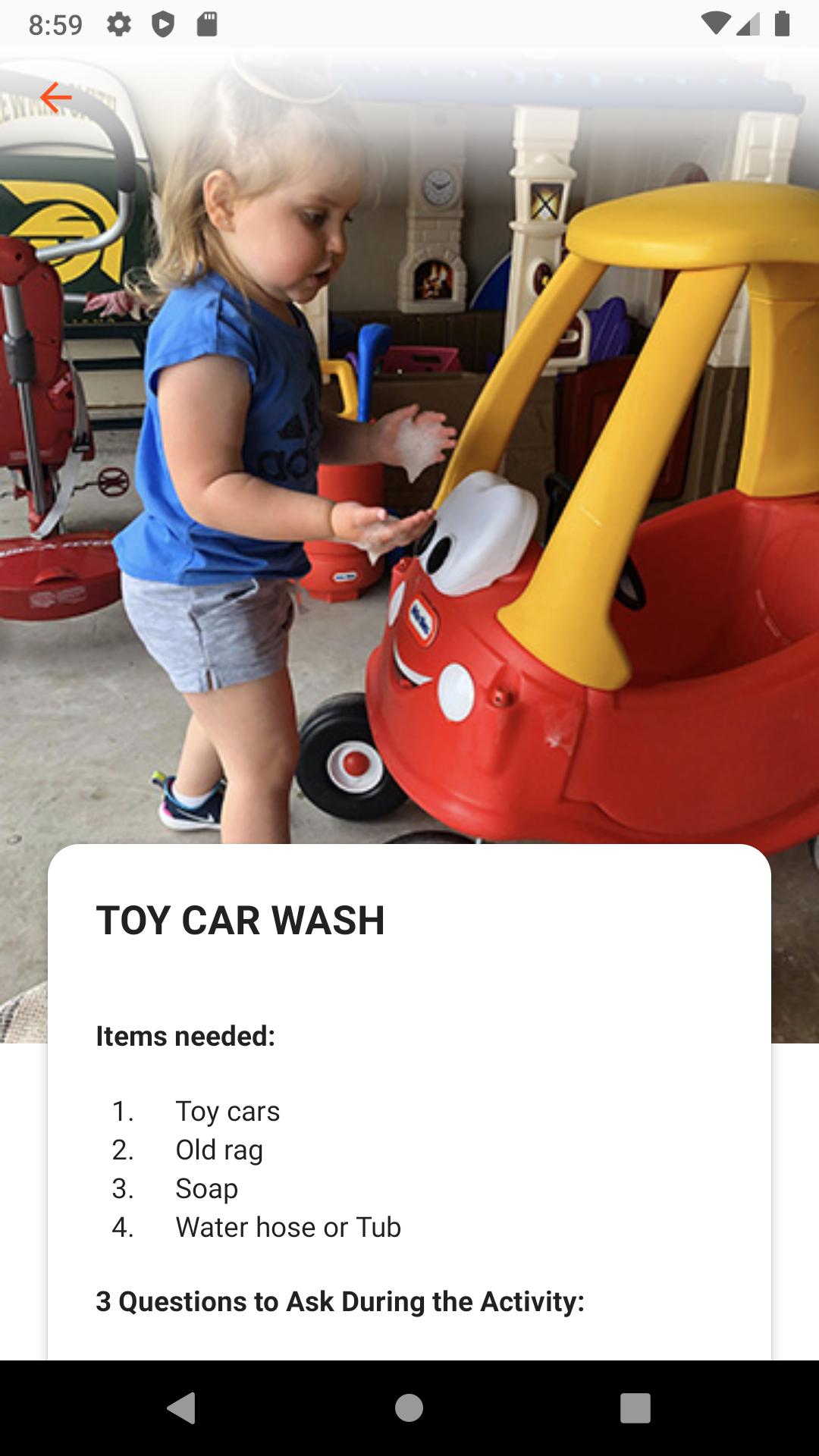Tap the system back button

[181, 1407]
